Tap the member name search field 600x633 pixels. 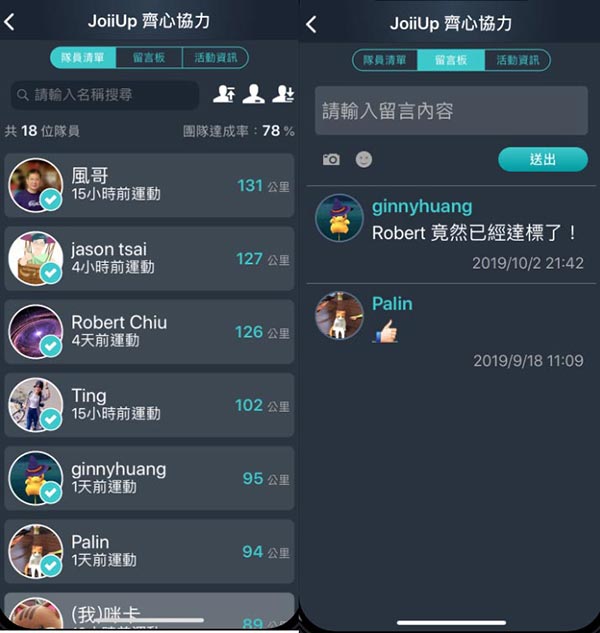click(105, 95)
